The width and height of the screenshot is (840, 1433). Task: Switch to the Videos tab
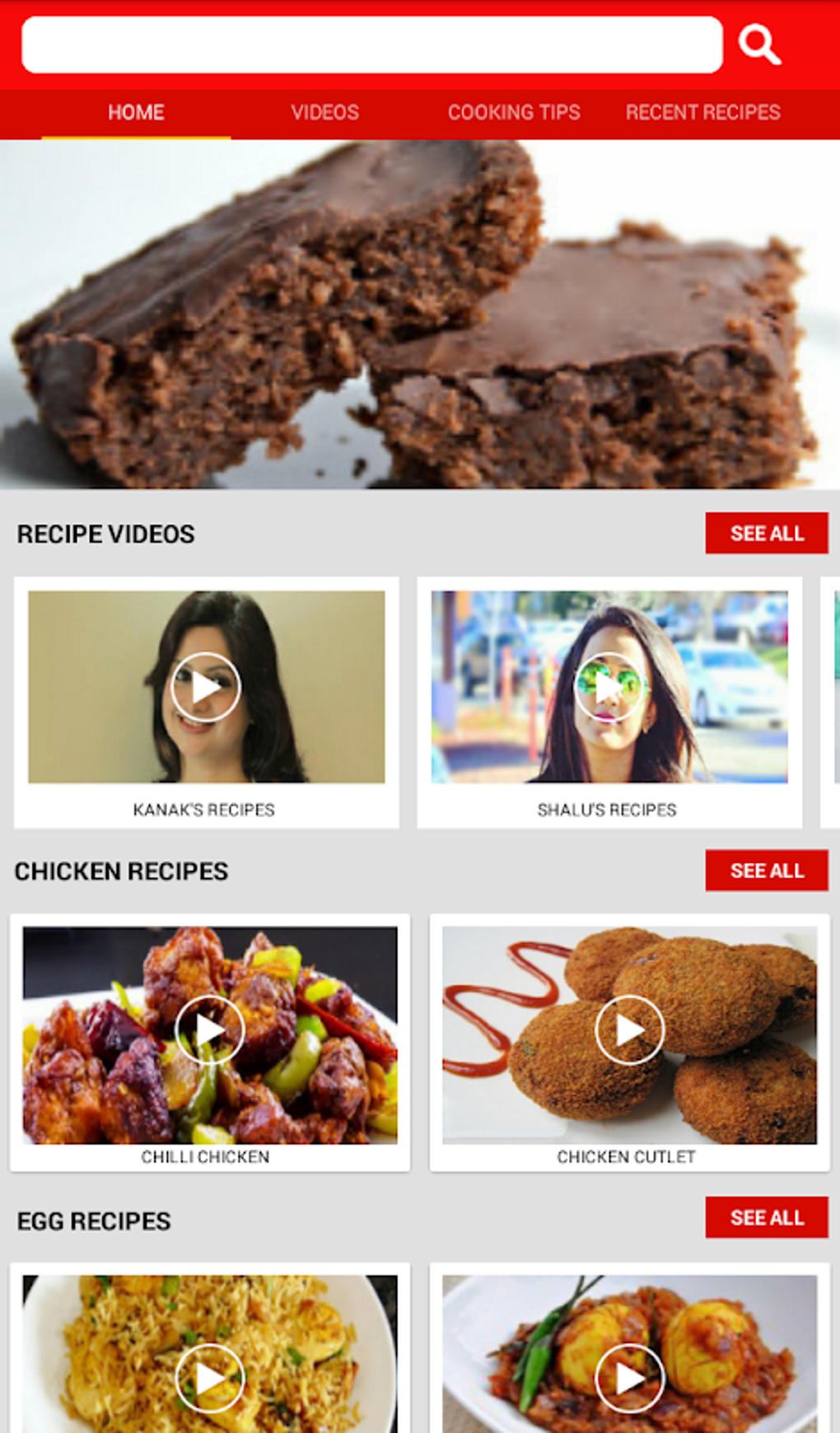(x=324, y=113)
